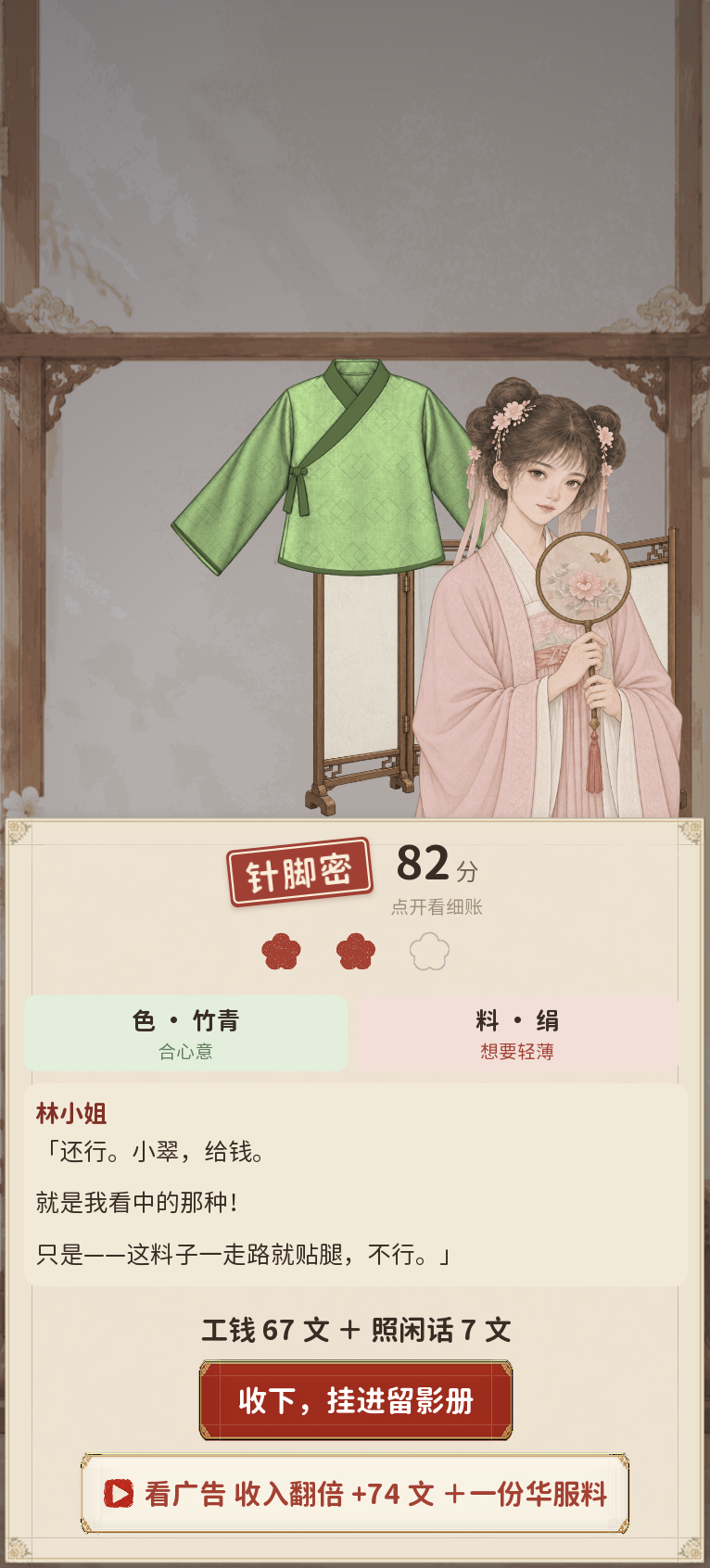Tap 收下，挂进留影册 button
710x1568 pixels.
[356, 1399]
